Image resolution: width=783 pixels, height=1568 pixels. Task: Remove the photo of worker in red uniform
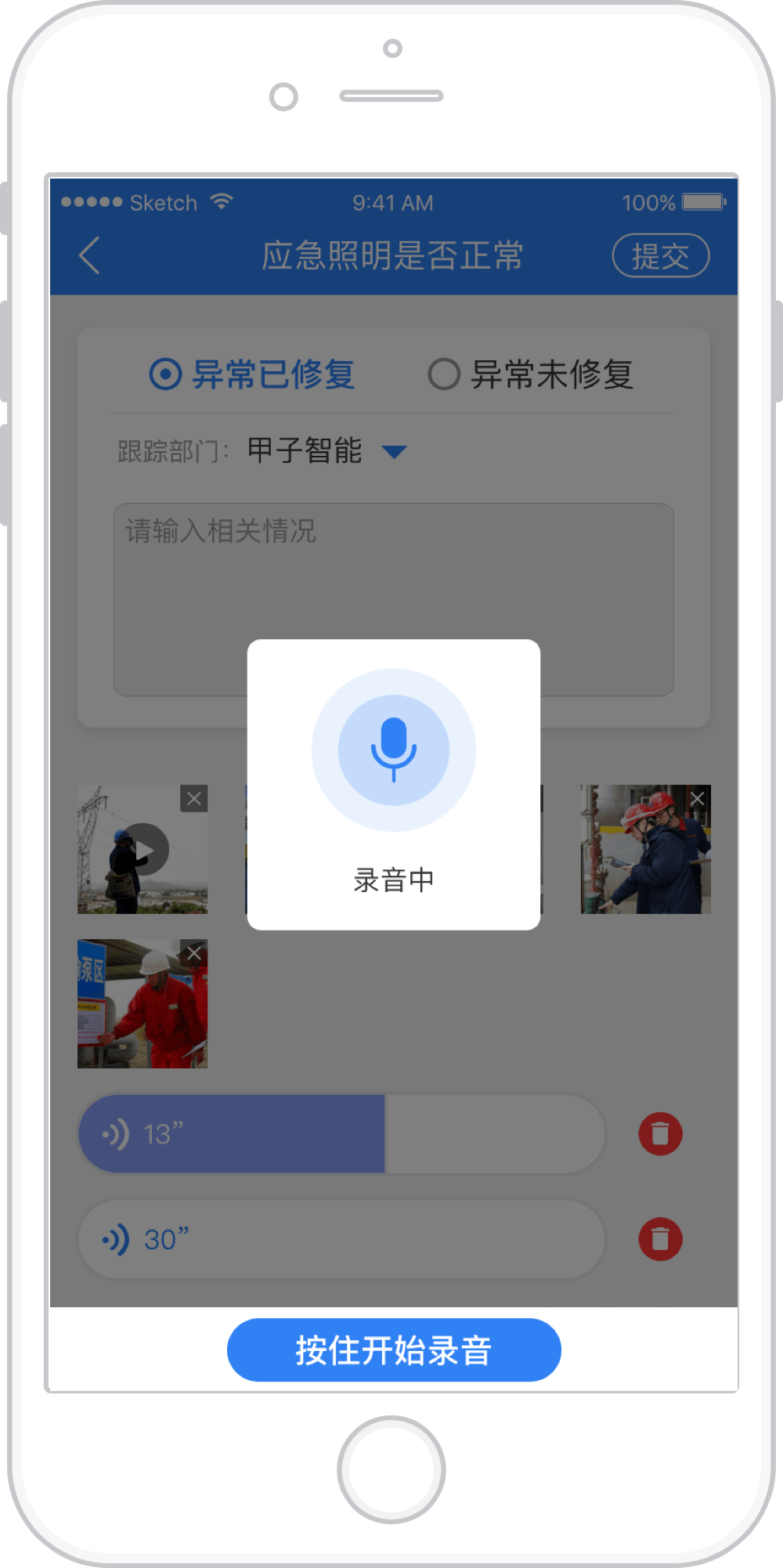194,953
